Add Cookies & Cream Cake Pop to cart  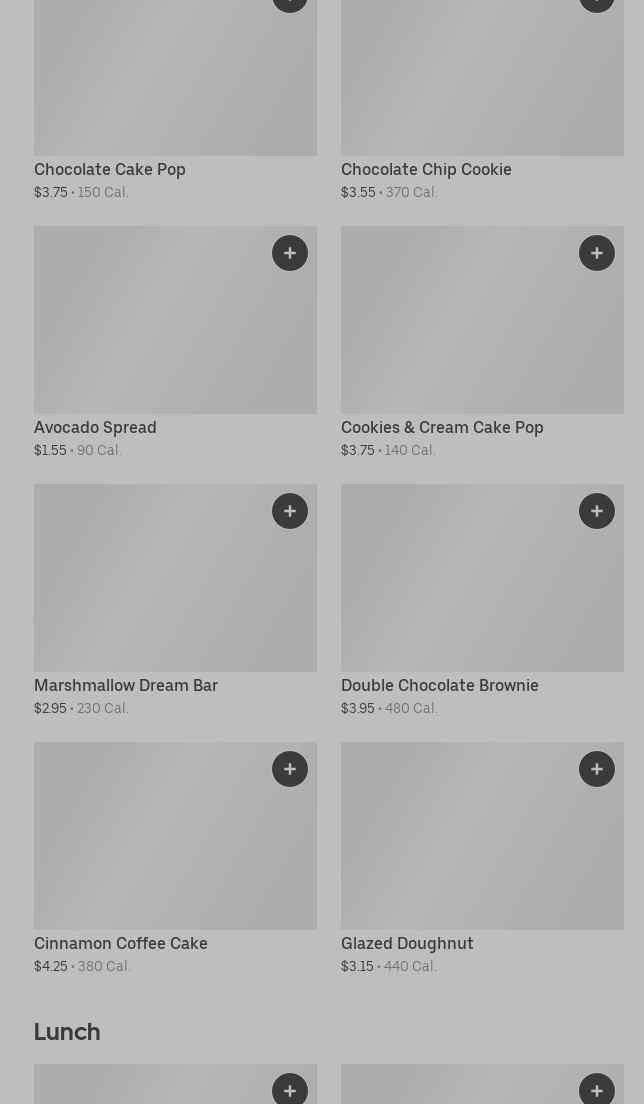(597, 253)
